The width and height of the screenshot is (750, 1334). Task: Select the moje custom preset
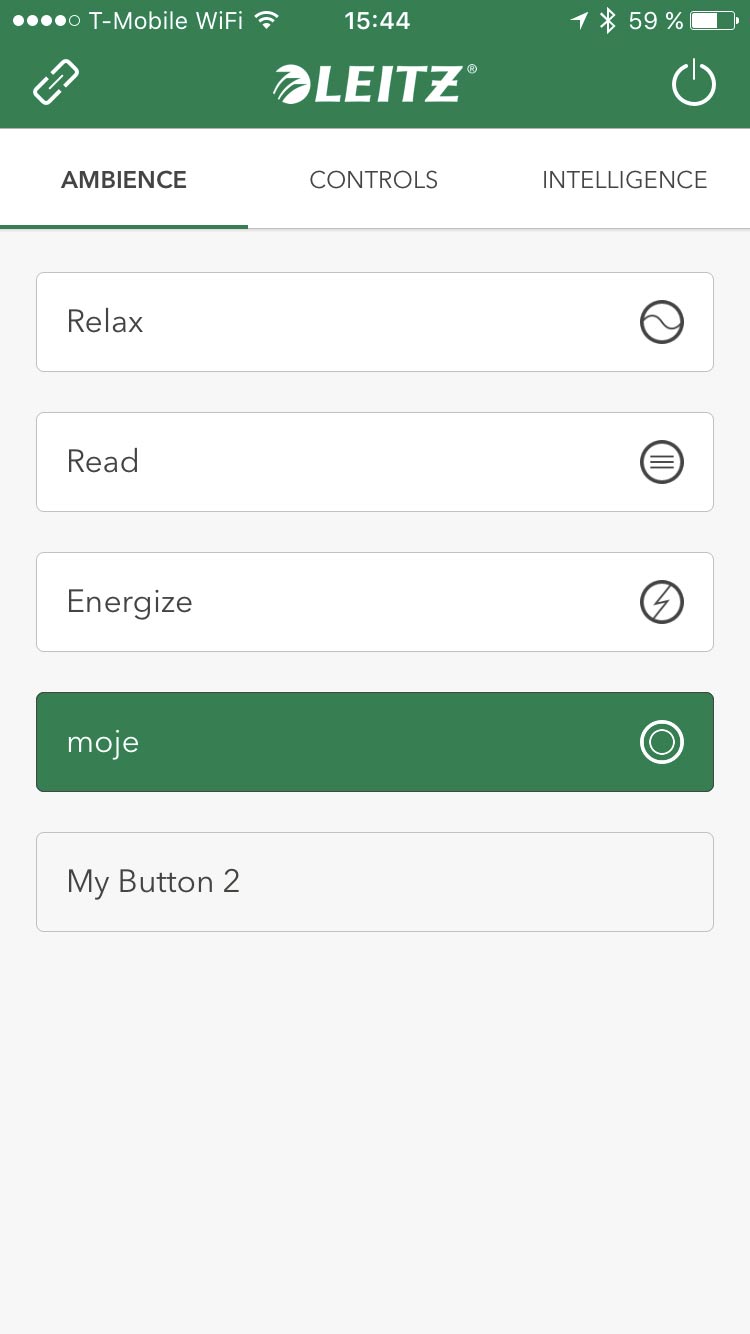(375, 742)
